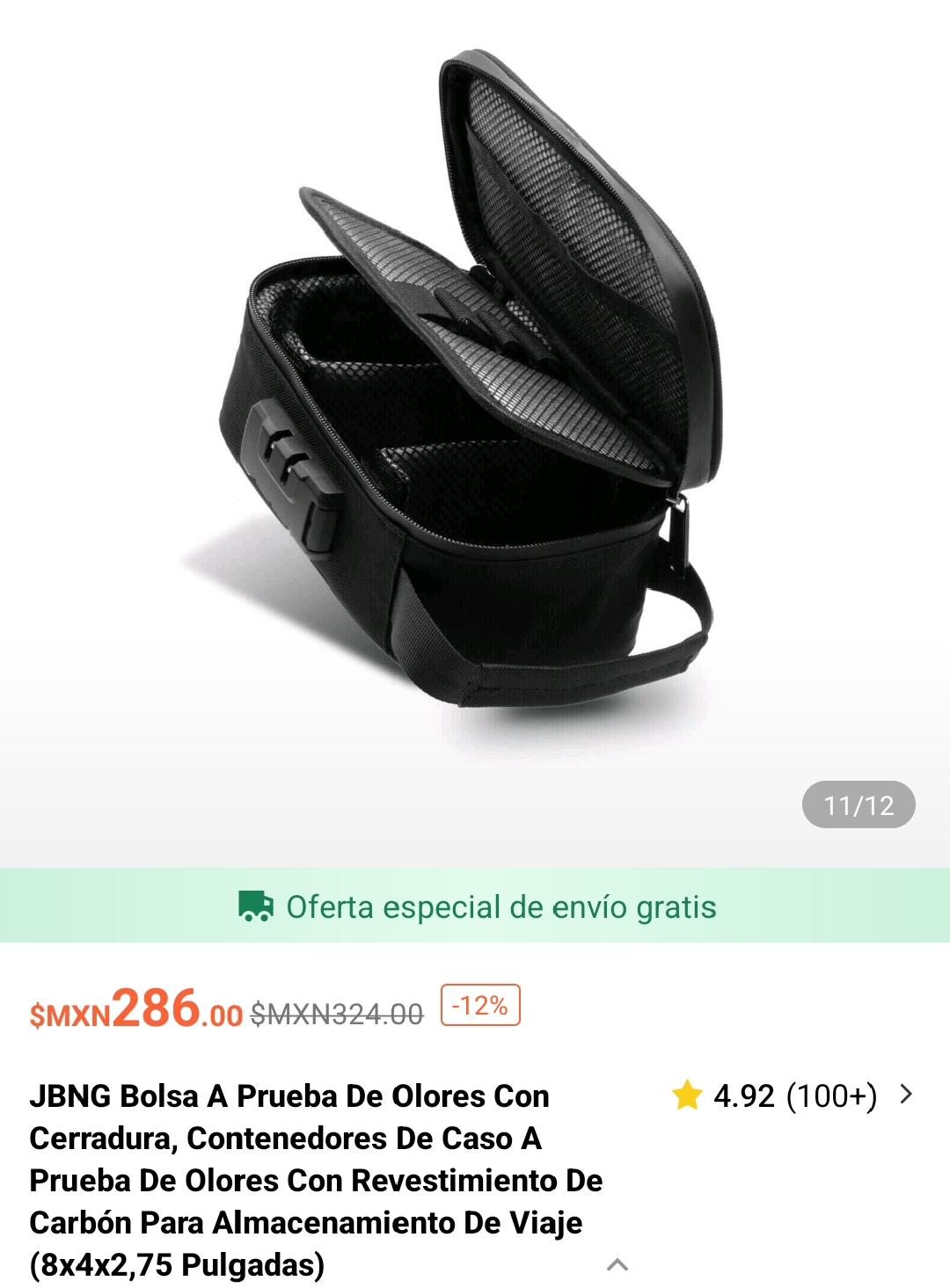This screenshot has width=950, height=1288.
Task: Open the 4.92 star rating reviews
Action: pyautogui.click(x=792, y=1095)
